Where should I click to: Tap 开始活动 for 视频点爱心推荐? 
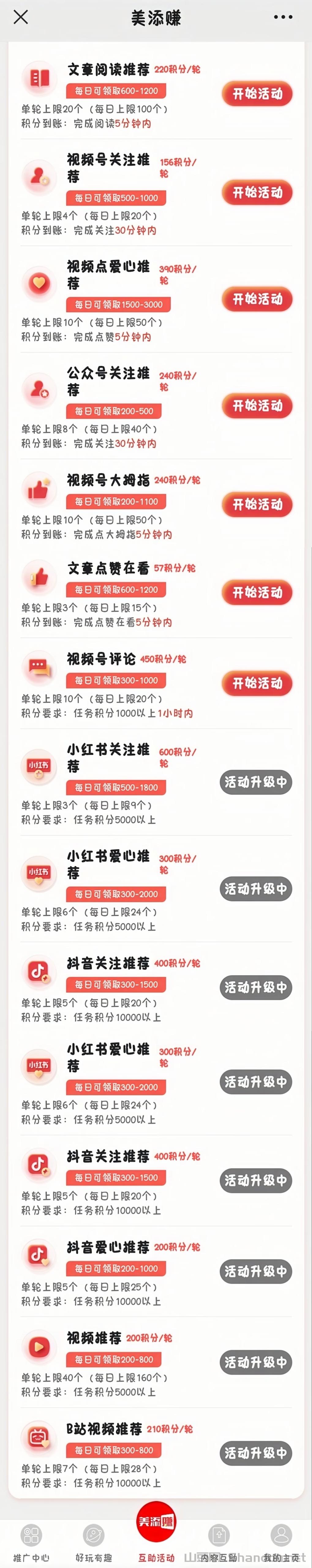257,299
